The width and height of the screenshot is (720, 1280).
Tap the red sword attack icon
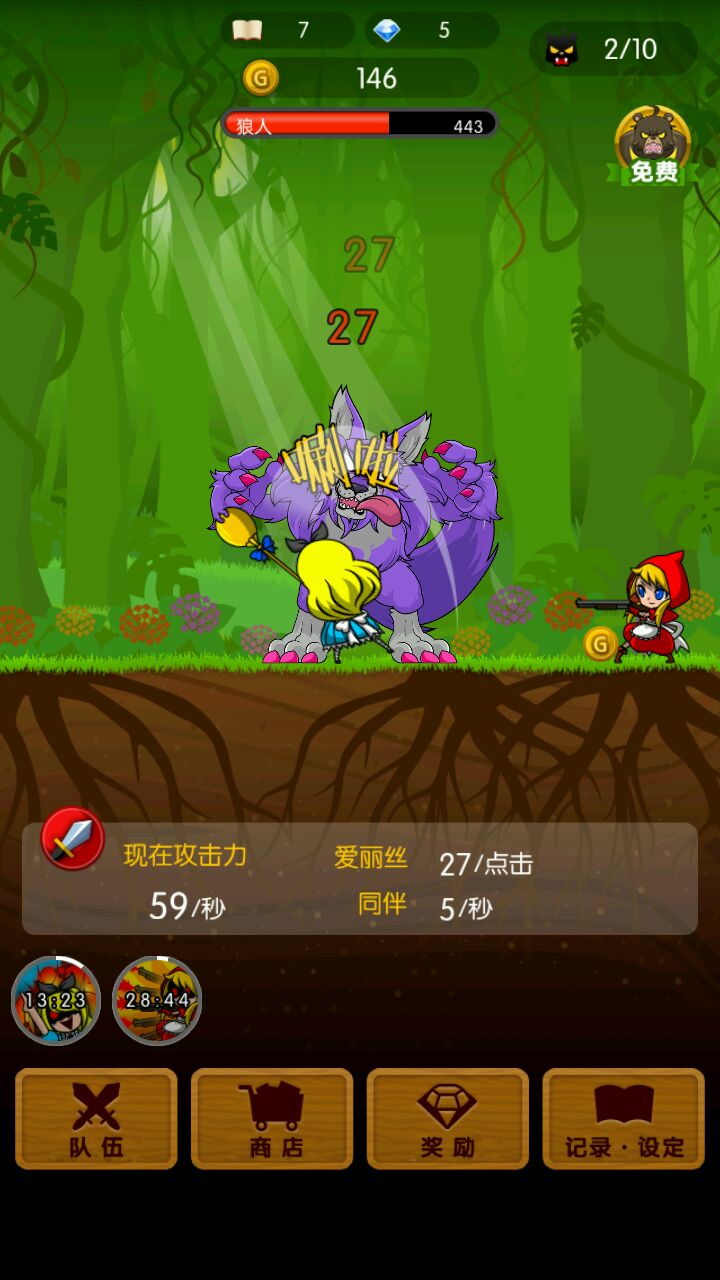[73, 838]
